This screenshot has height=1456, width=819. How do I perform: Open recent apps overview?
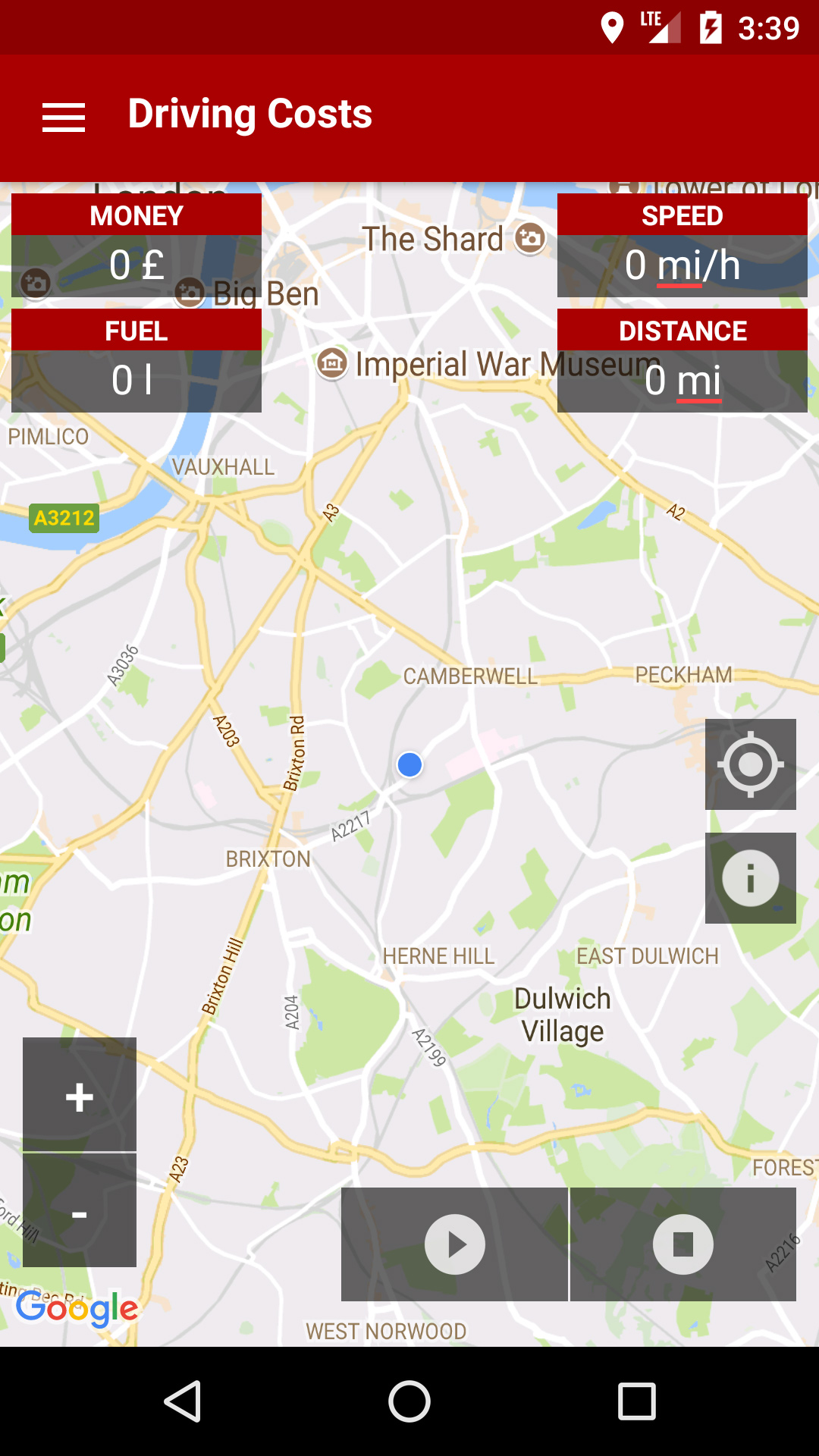tap(637, 1401)
